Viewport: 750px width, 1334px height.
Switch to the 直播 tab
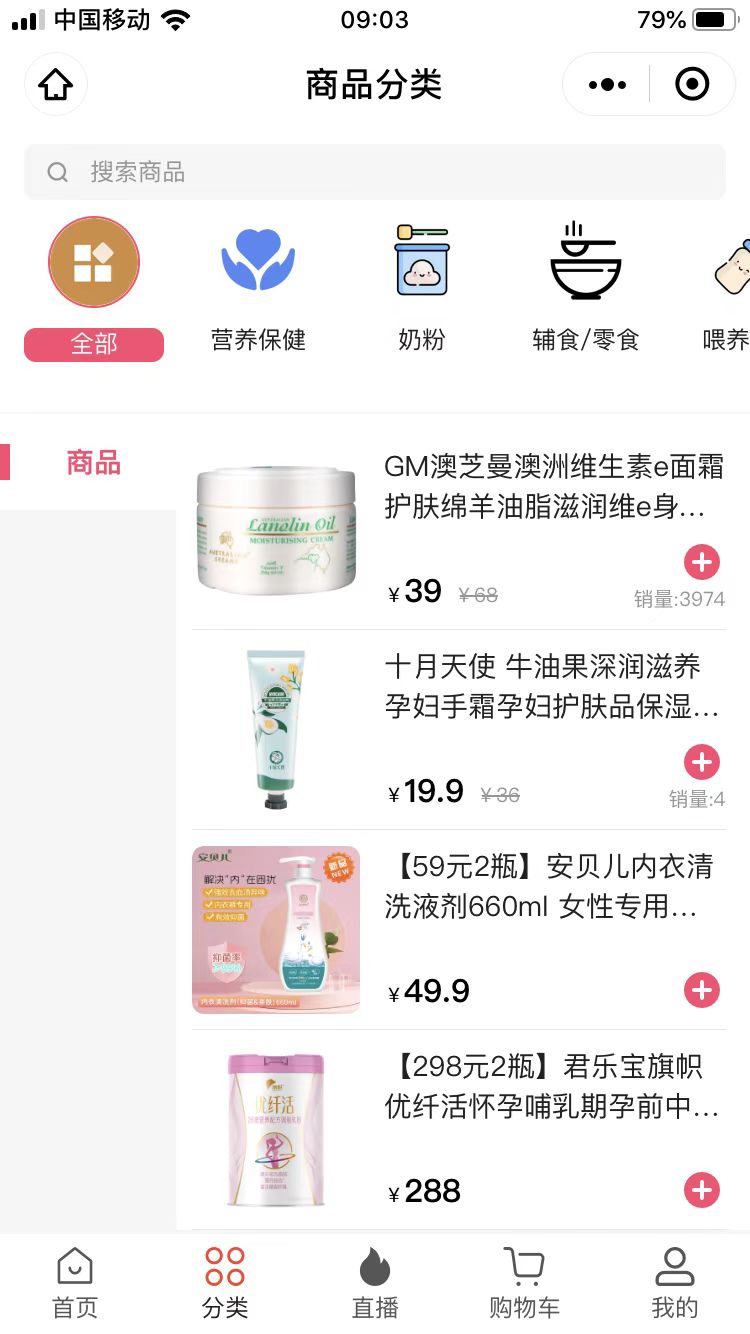[375, 1284]
